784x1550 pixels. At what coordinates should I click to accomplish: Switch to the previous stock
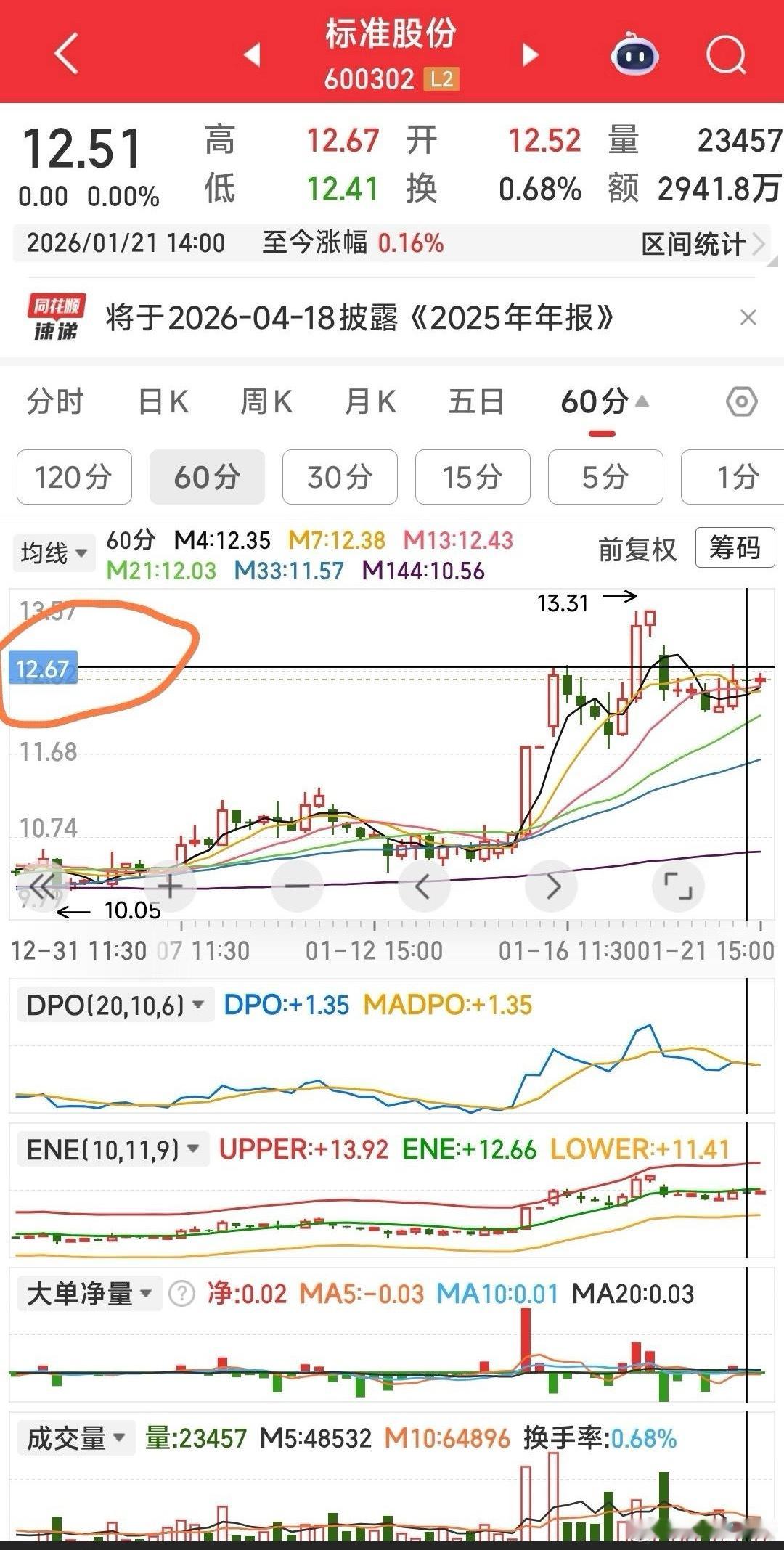[253, 54]
